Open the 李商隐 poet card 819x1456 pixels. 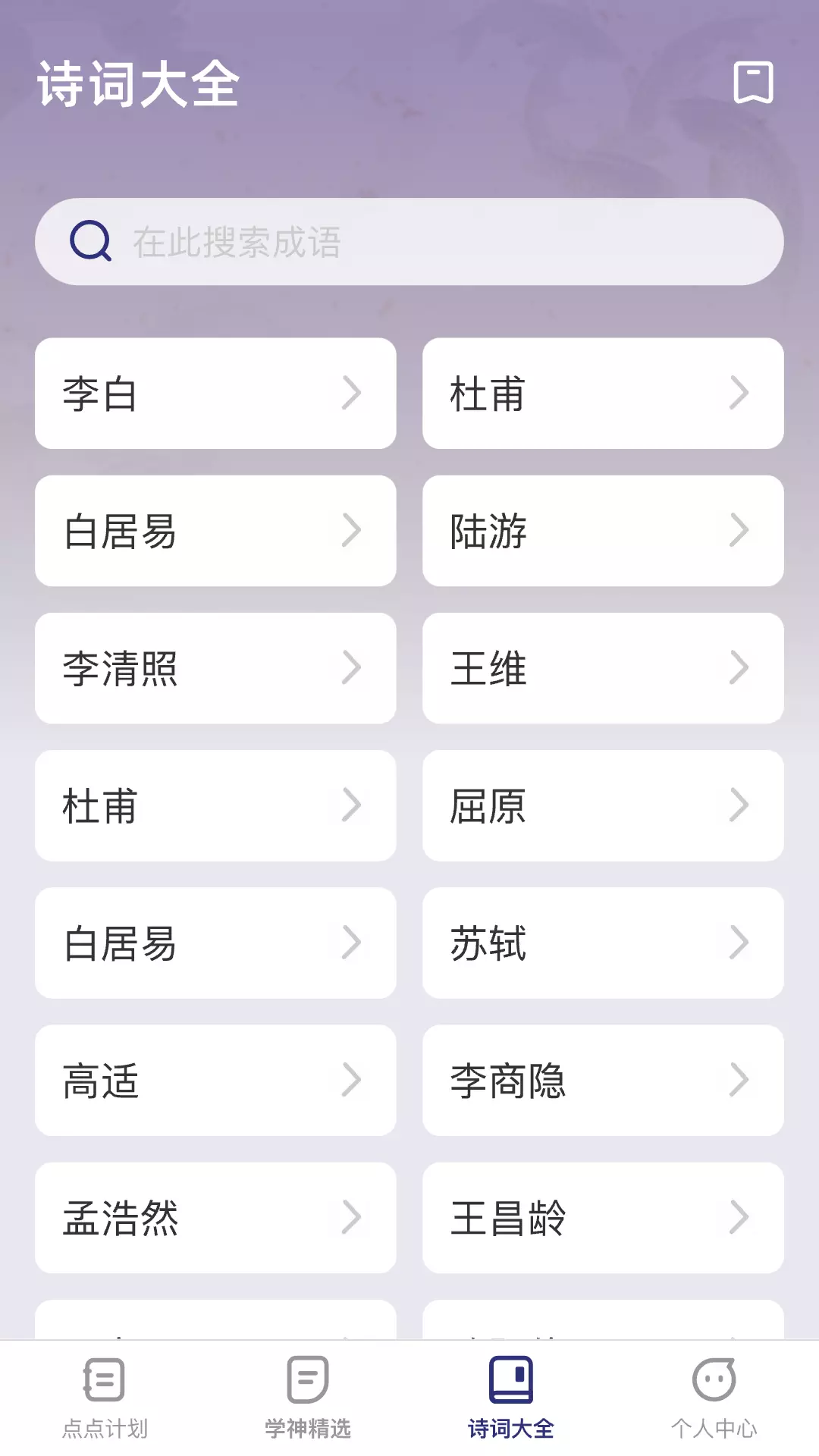[x=603, y=1081]
